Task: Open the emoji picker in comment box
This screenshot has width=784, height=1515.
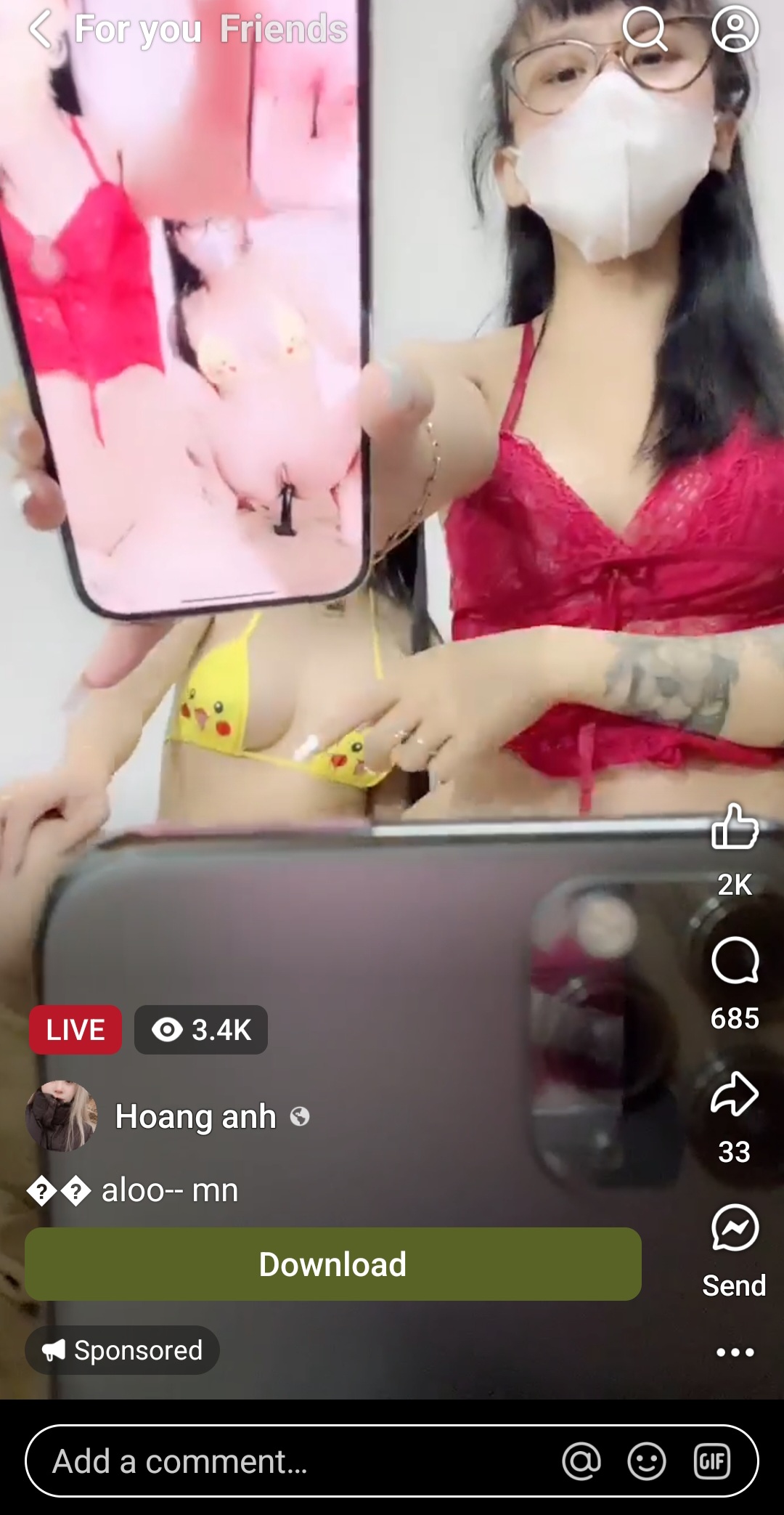Action: (647, 1461)
